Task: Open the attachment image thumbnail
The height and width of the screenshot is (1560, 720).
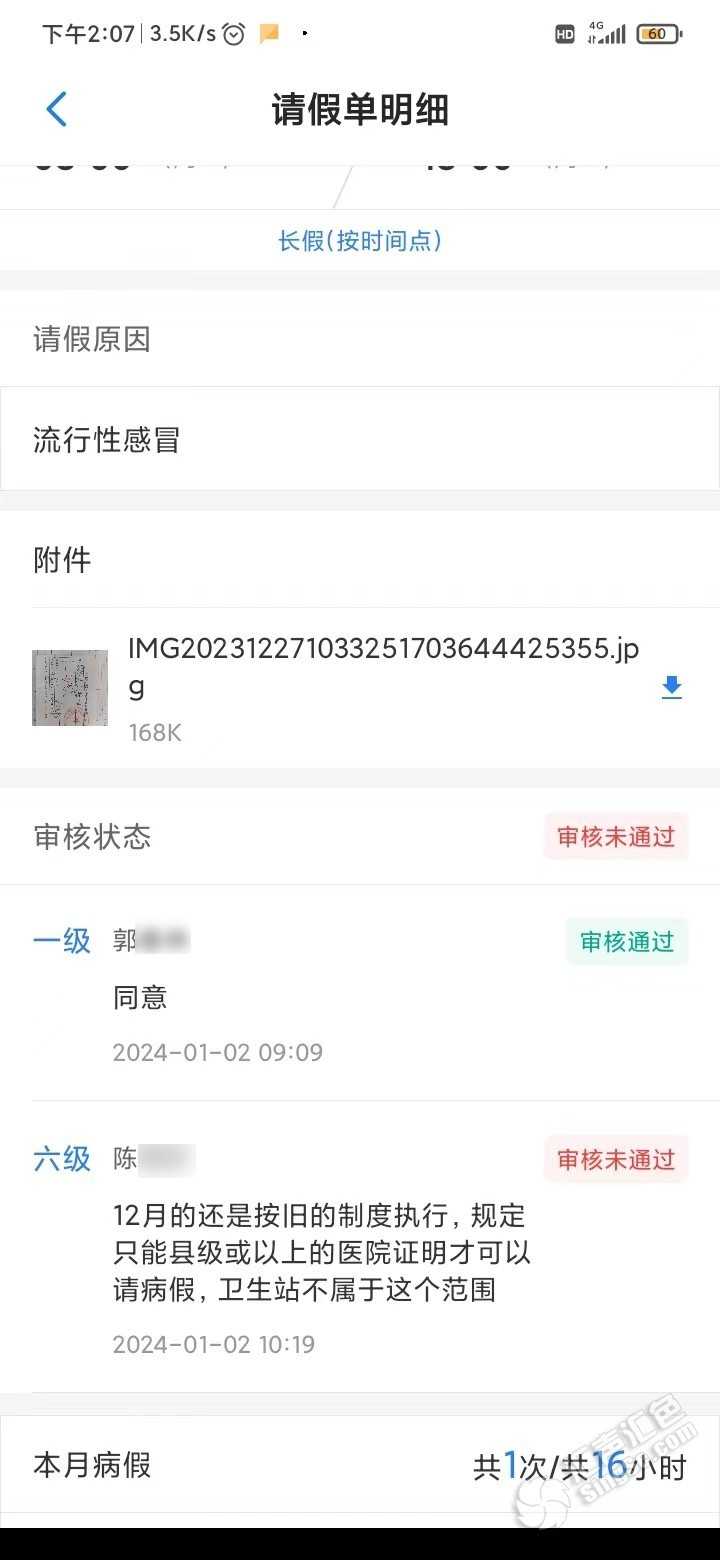Action: tap(70, 688)
